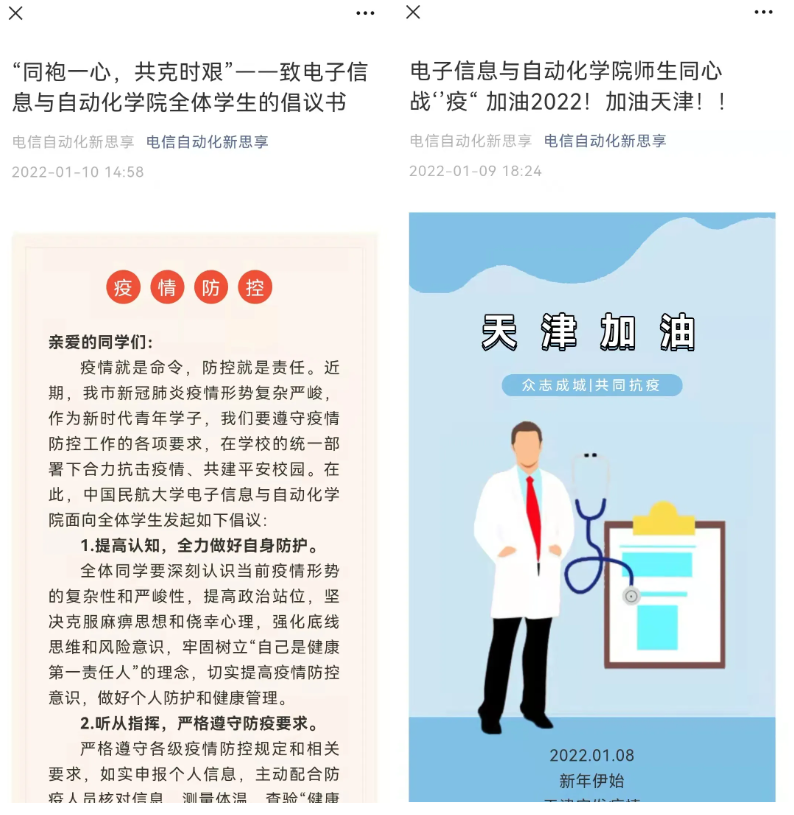Select the timestamp 2022-01-09 18:24
794x815 pixels.
click(471, 171)
